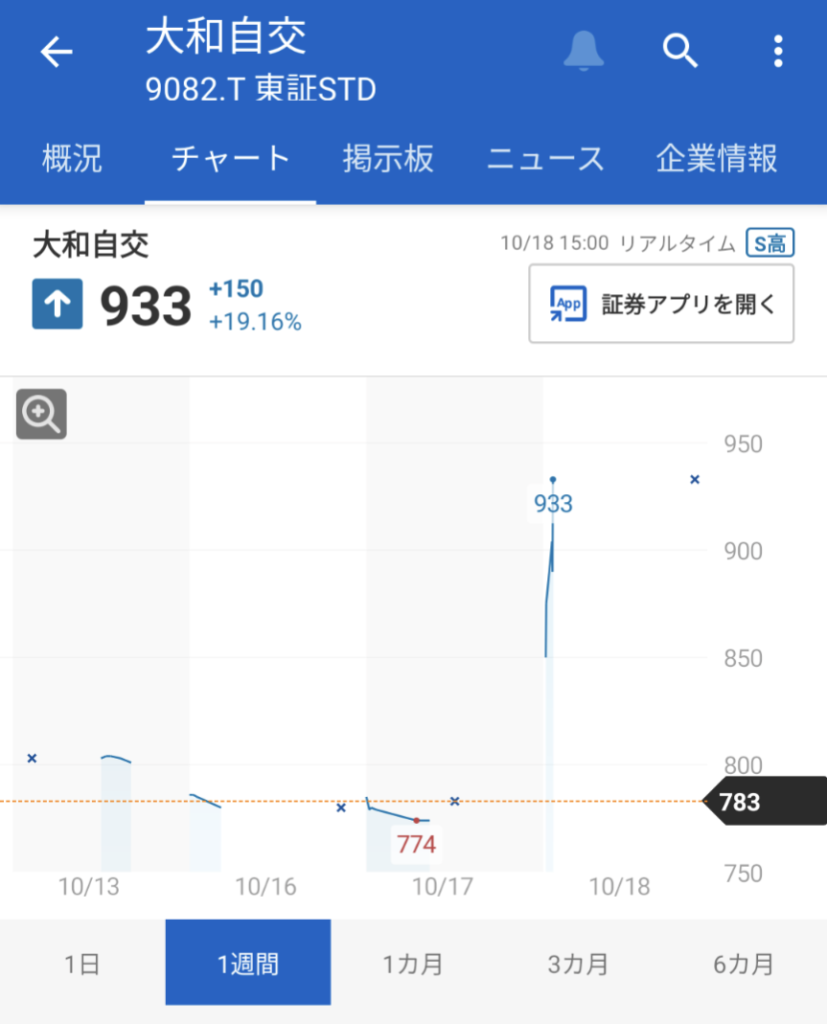Viewport: 827px width, 1024px height.
Task: Open the search icon
Action: pos(680,51)
